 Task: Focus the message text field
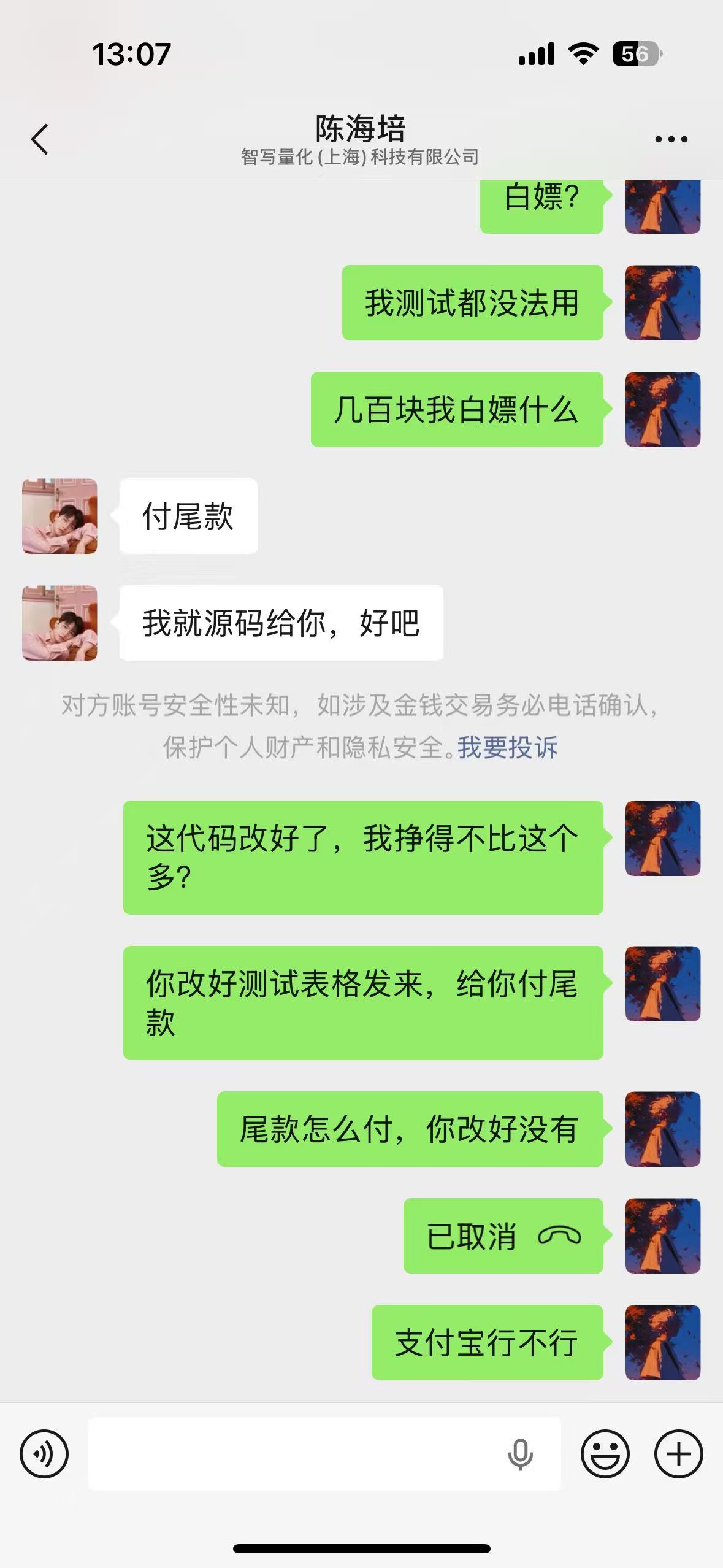294,1453
